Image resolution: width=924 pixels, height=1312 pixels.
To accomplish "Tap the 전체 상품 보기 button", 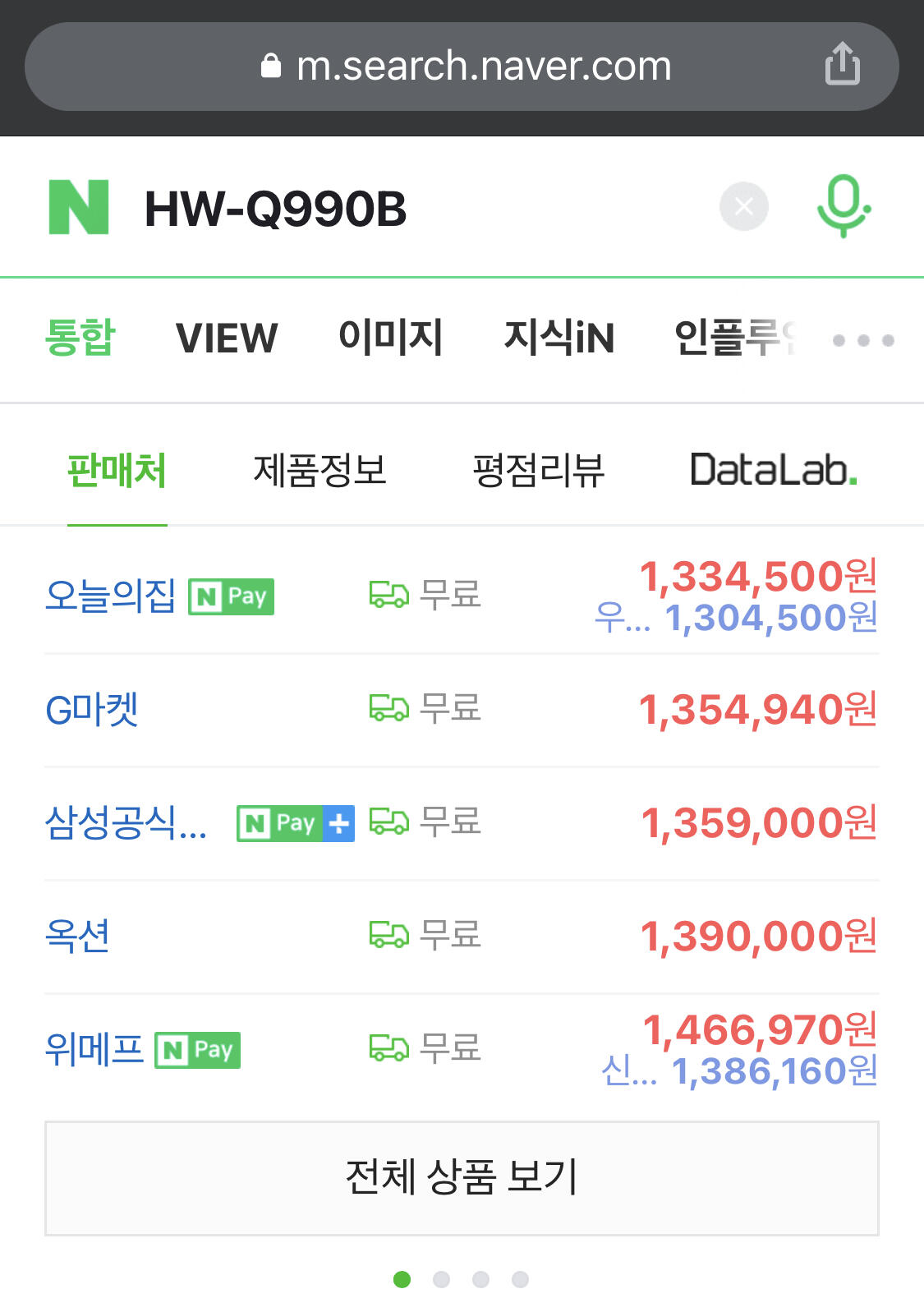I will pyautogui.click(x=462, y=1178).
